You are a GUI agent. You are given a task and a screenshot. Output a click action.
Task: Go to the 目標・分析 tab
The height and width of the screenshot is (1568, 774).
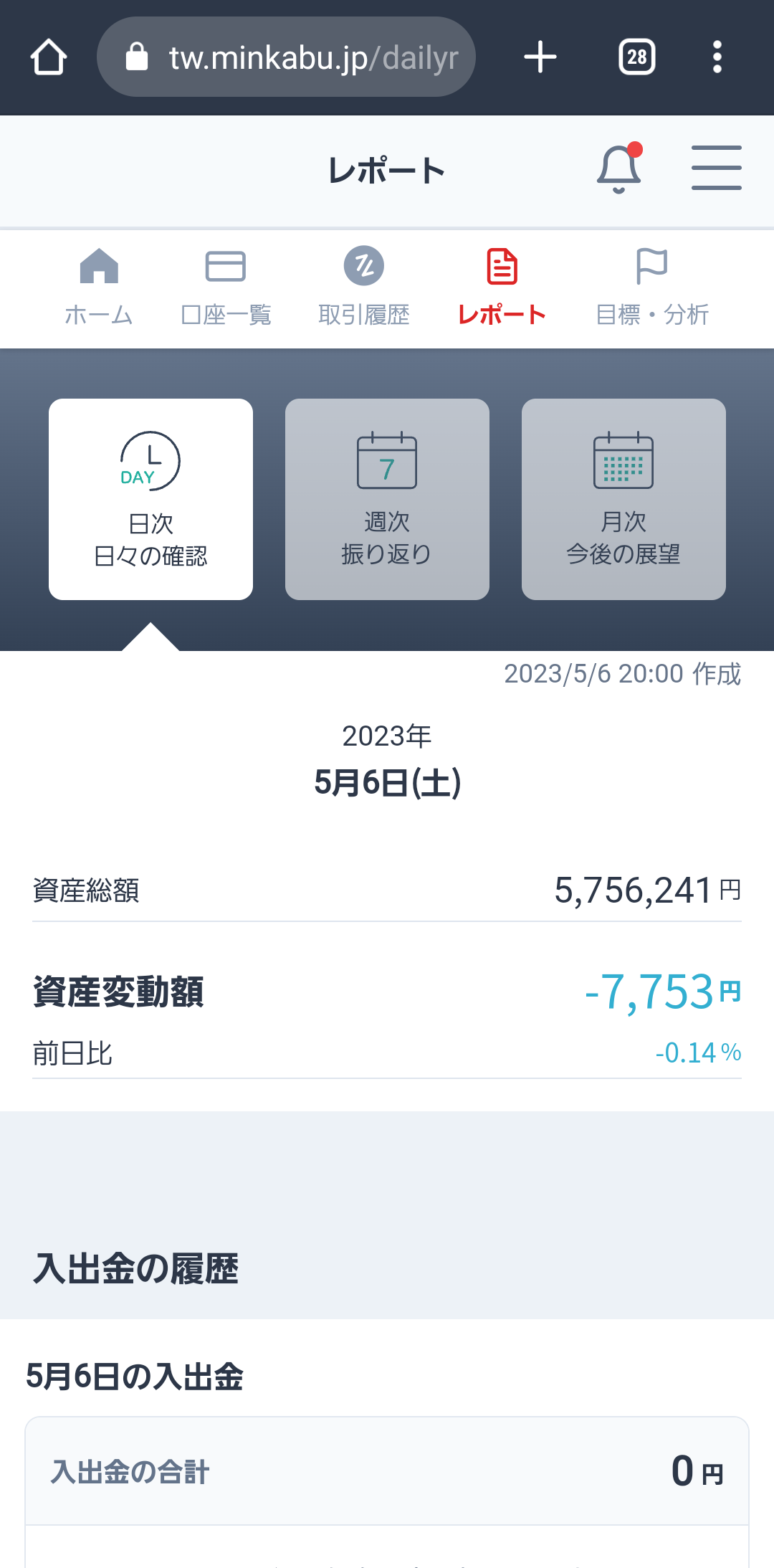click(652, 287)
